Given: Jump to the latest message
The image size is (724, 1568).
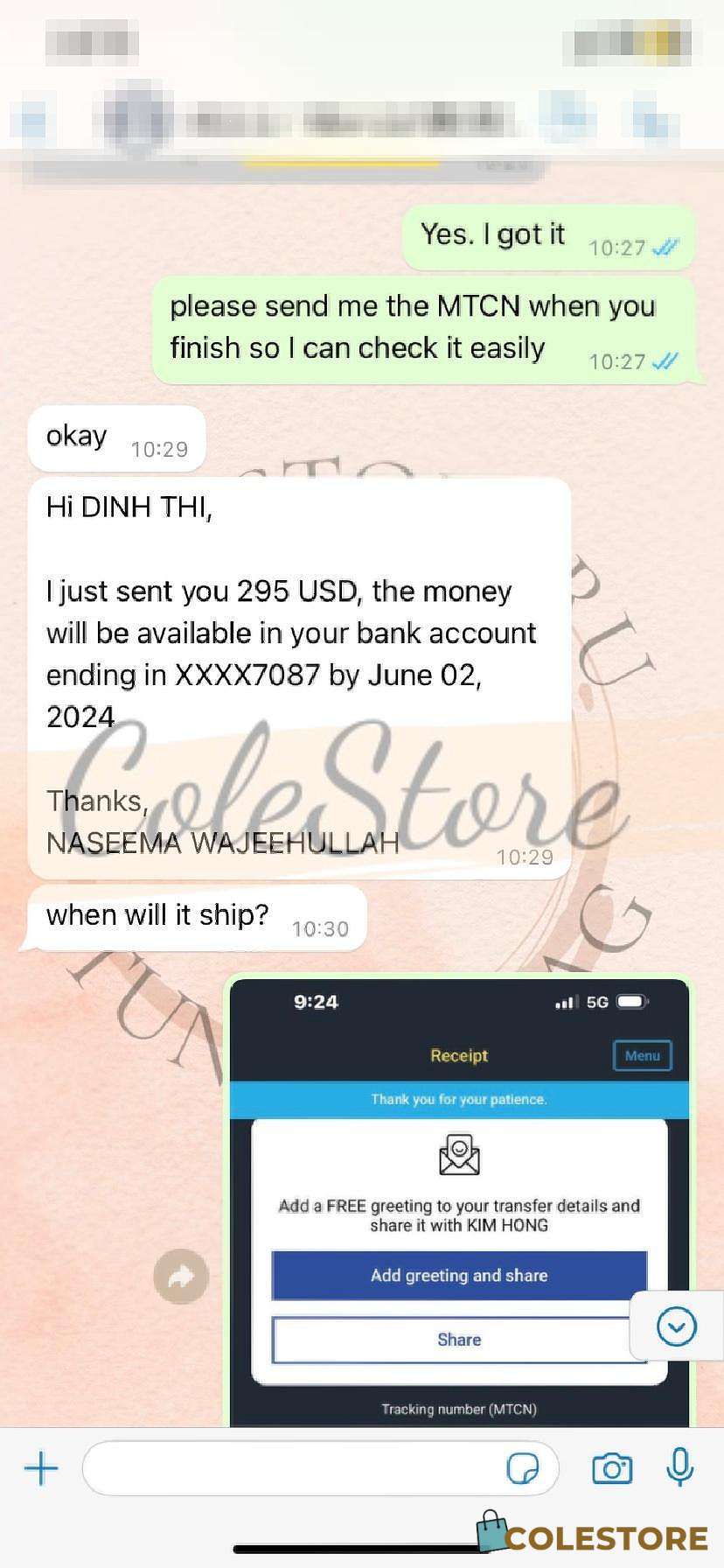Looking at the screenshot, I should coord(676,1327).
